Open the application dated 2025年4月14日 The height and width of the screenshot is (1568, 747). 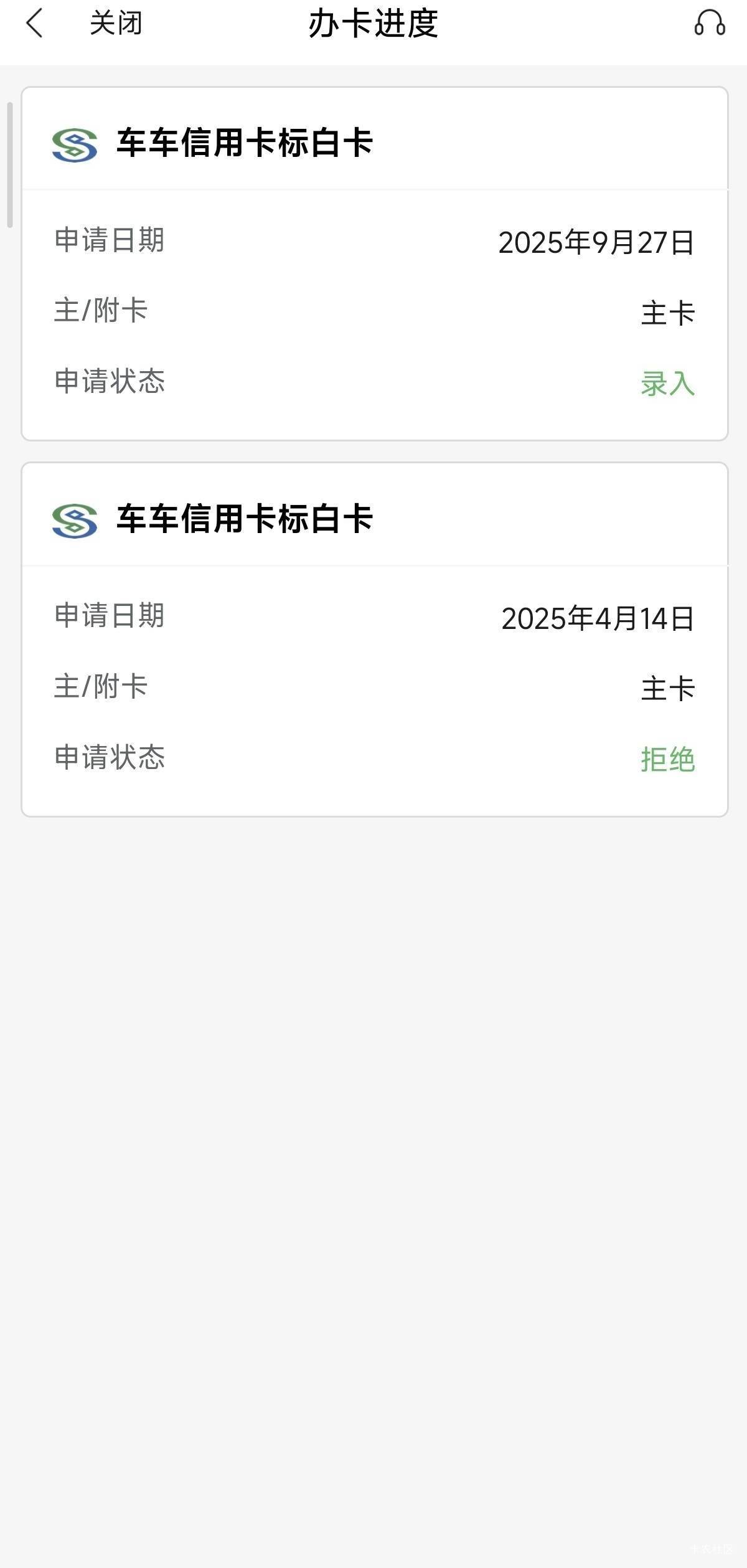click(374, 639)
